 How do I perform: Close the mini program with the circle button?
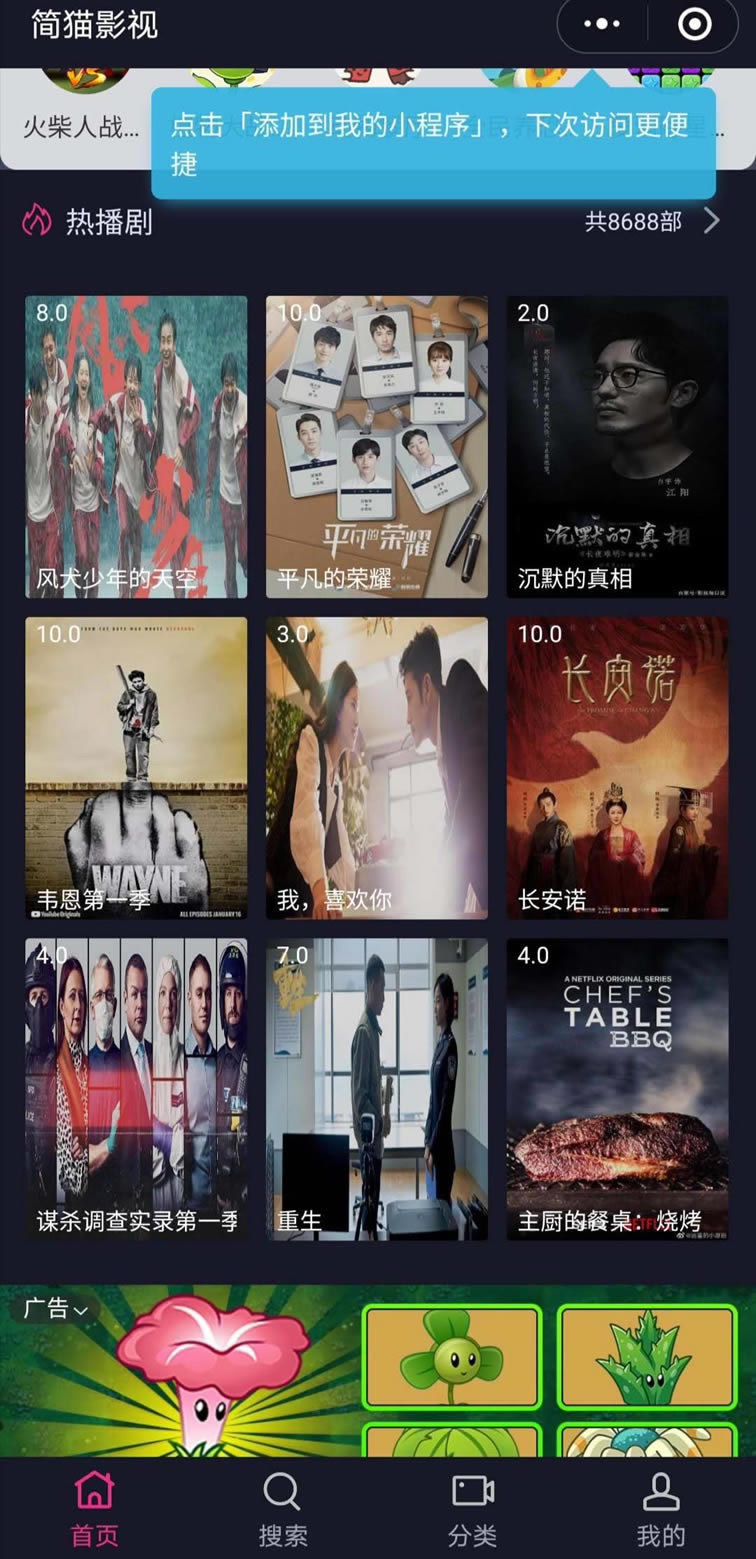pyautogui.click(x=694, y=24)
